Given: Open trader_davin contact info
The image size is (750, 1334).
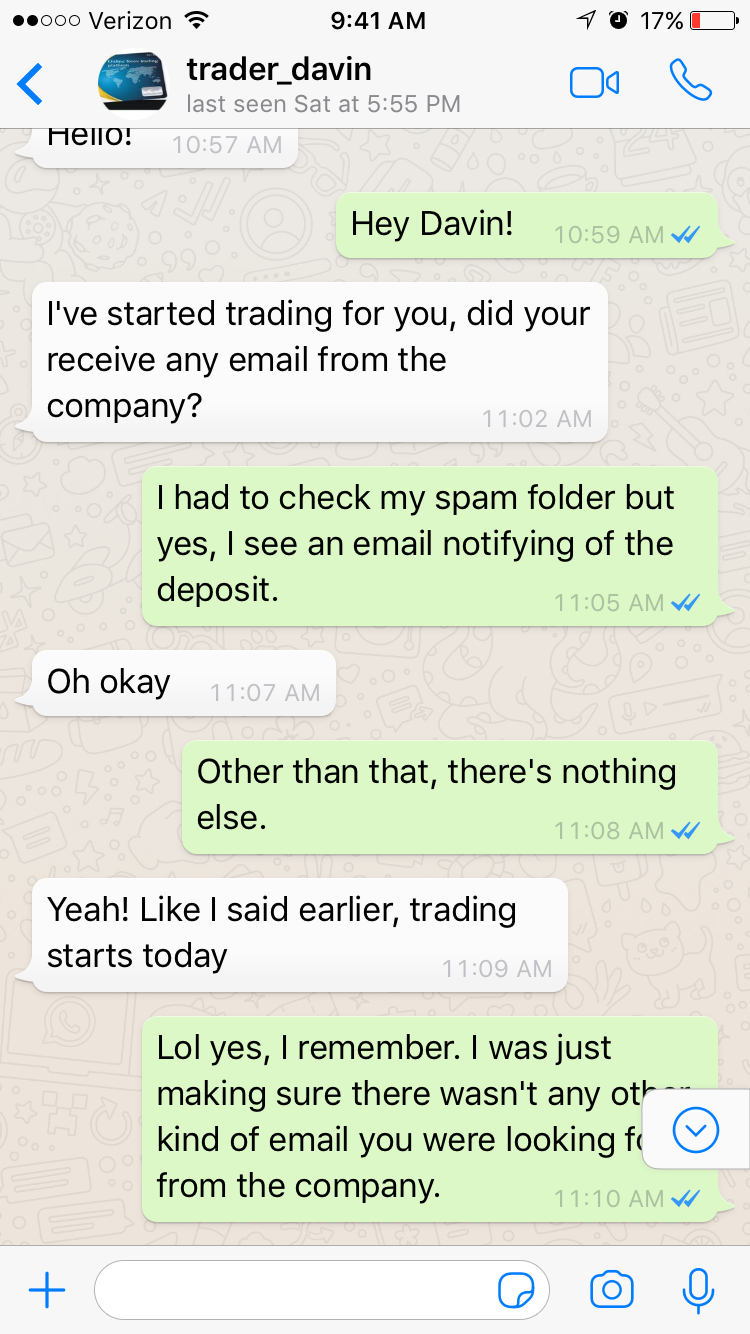Looking at the screenshot, I should pyautogui.click(x=280, y=84).
